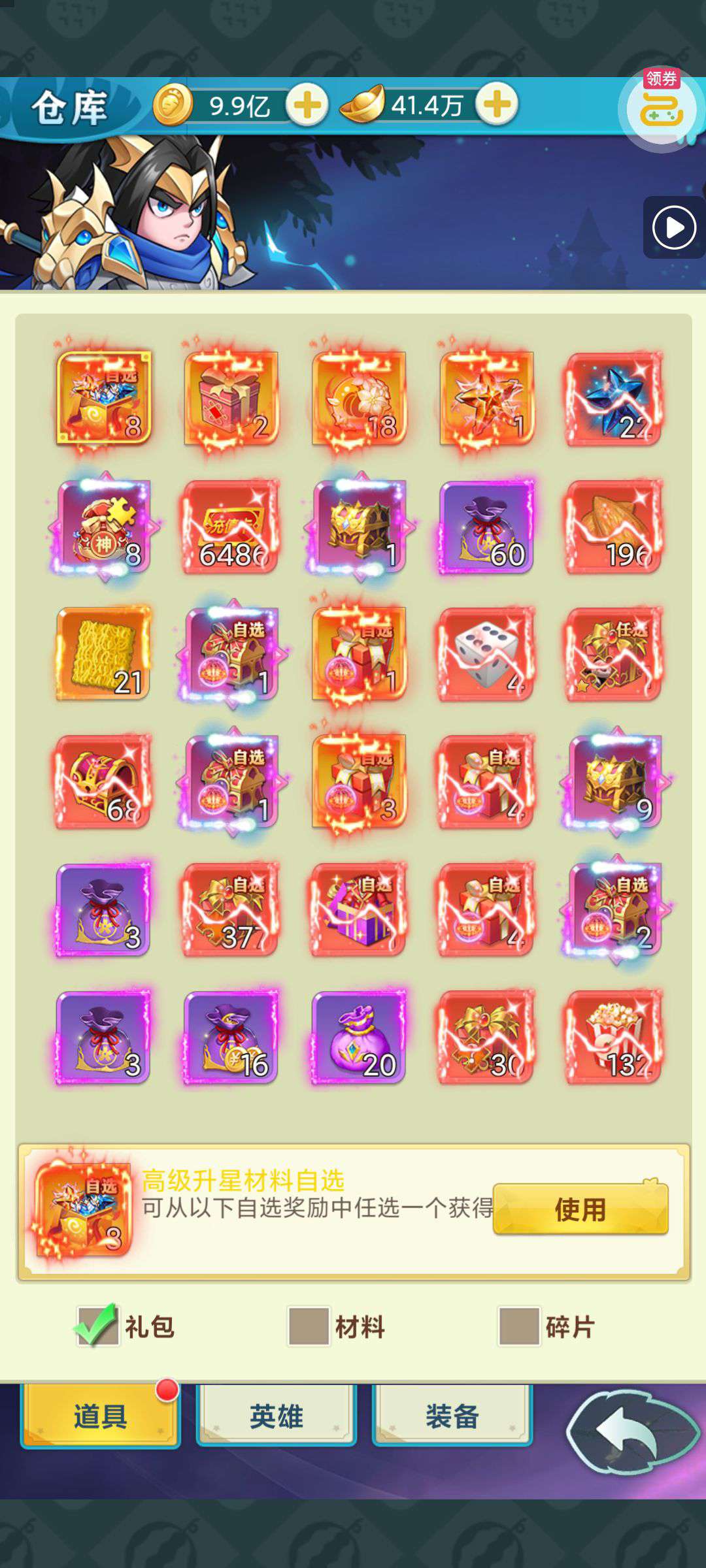Select the 道具 tab
The width and height of the screenshot is (706, 1568).
pos(100,1416)
